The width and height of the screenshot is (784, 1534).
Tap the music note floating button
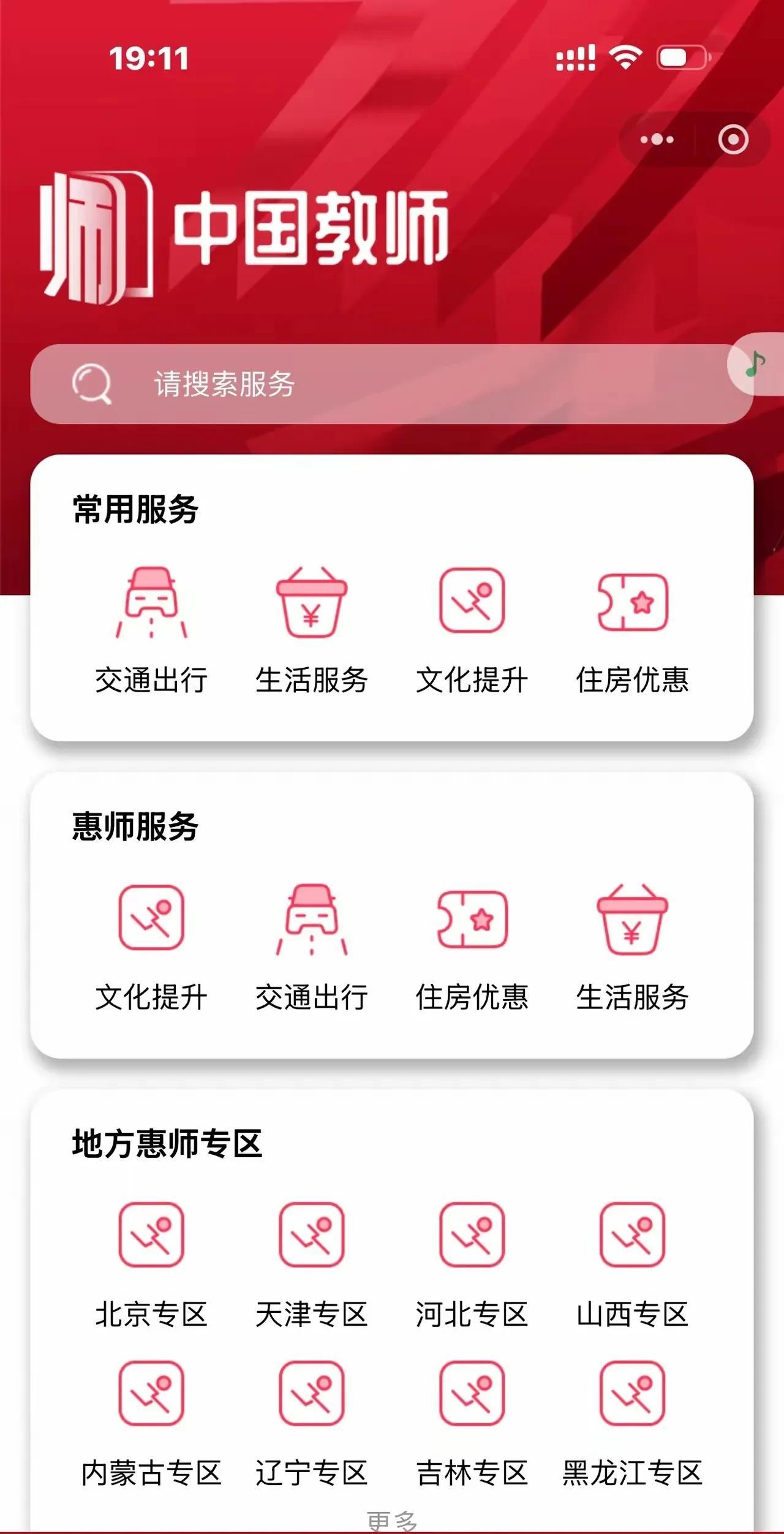(x=756, y=365)
